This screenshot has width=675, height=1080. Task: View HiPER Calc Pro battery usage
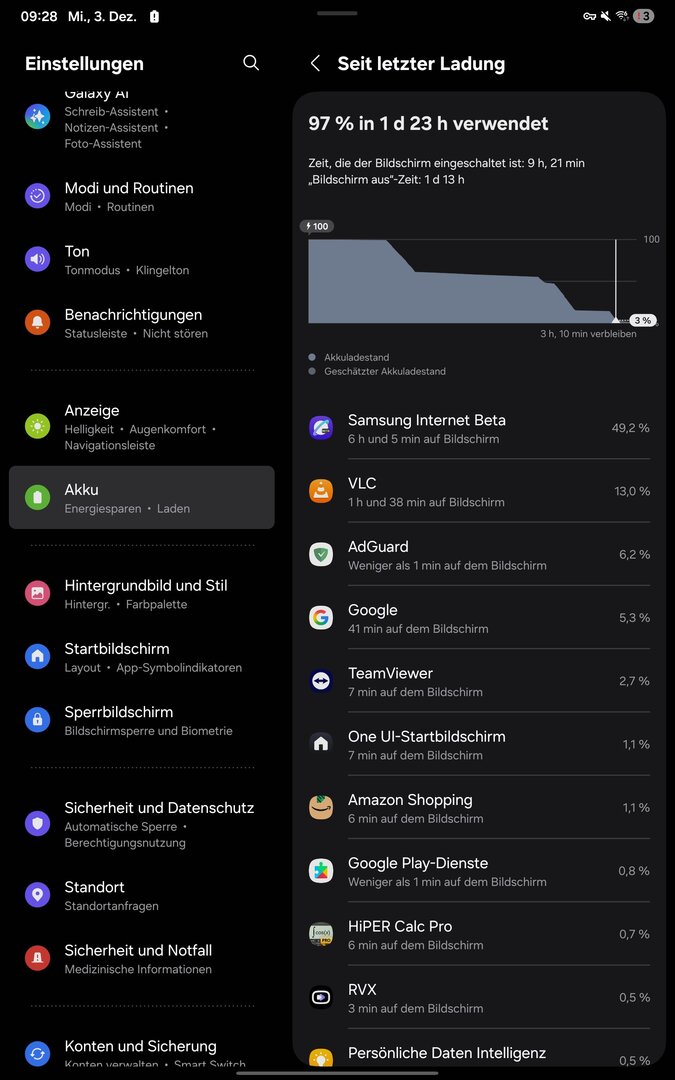(x=479, y=934)
